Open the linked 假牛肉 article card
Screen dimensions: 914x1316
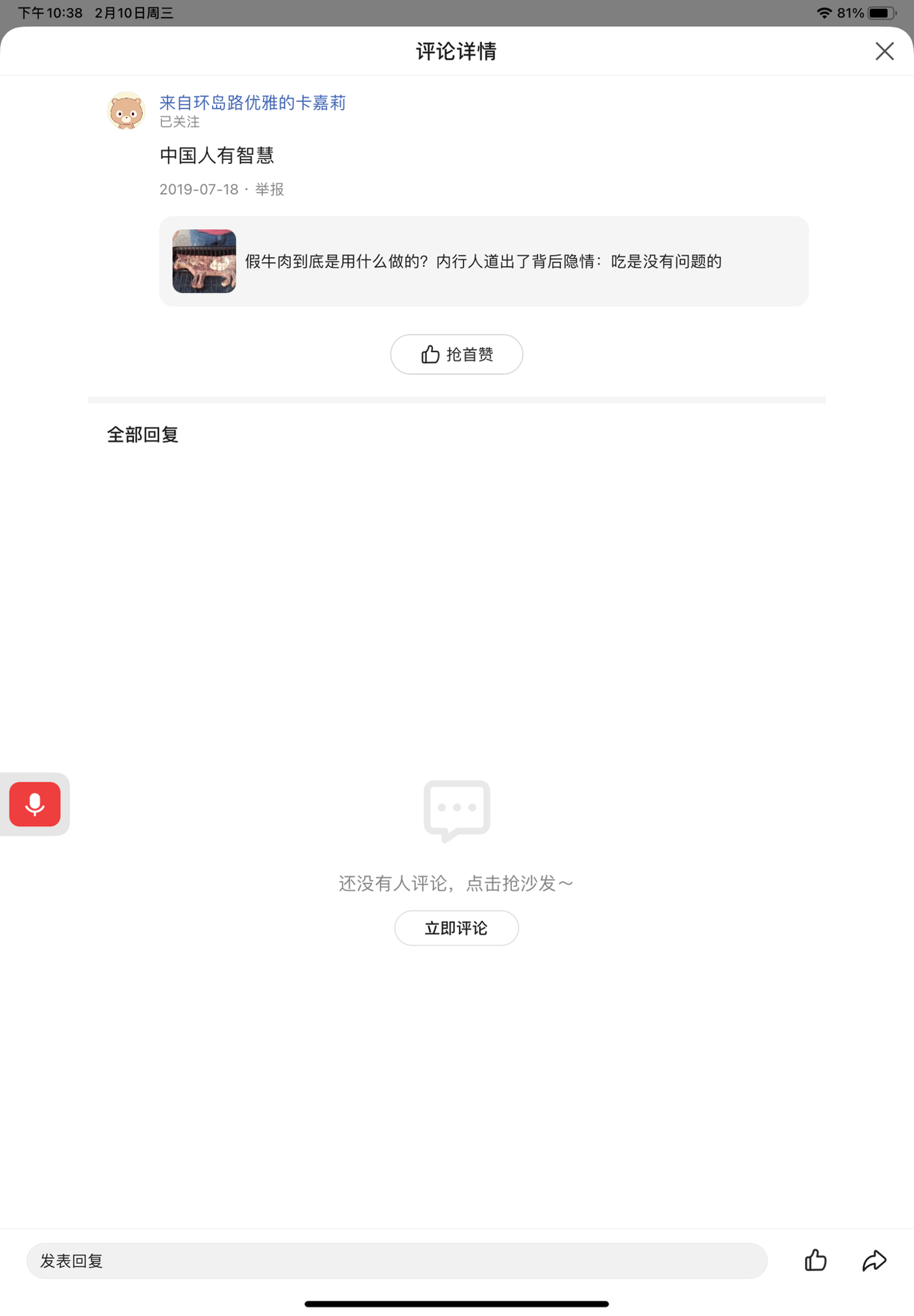click(x=483, y=261)
